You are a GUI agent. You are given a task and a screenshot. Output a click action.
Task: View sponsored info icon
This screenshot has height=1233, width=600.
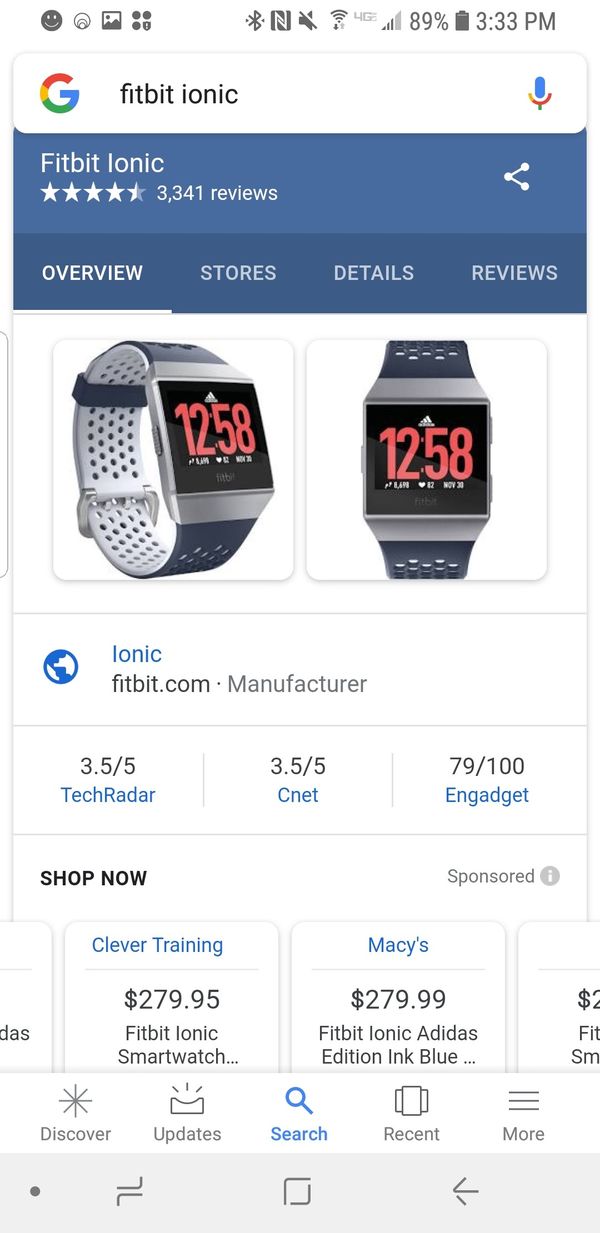click(x=550, y=876)
